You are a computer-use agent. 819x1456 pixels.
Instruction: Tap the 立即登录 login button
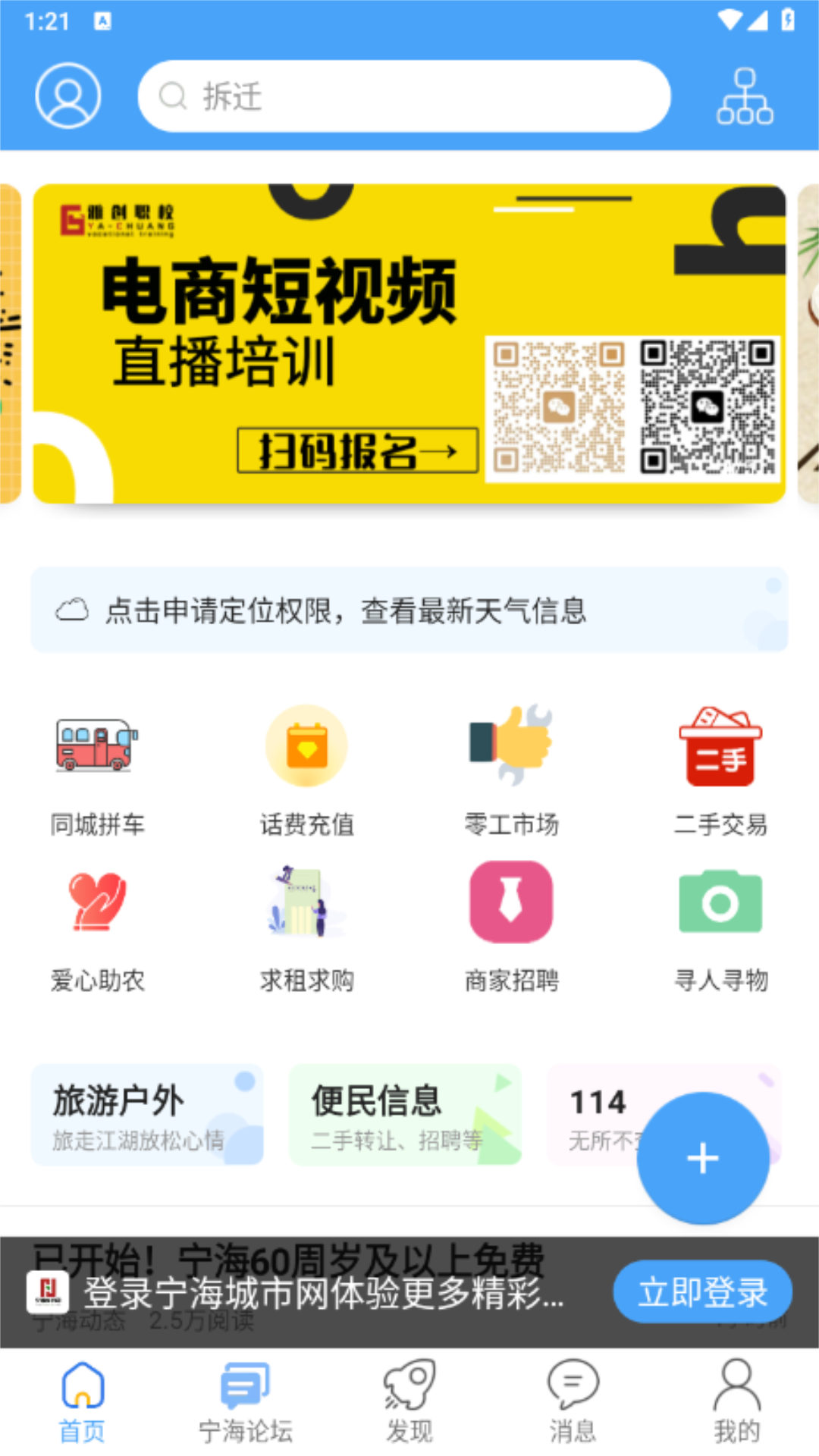click(702, 1291)
